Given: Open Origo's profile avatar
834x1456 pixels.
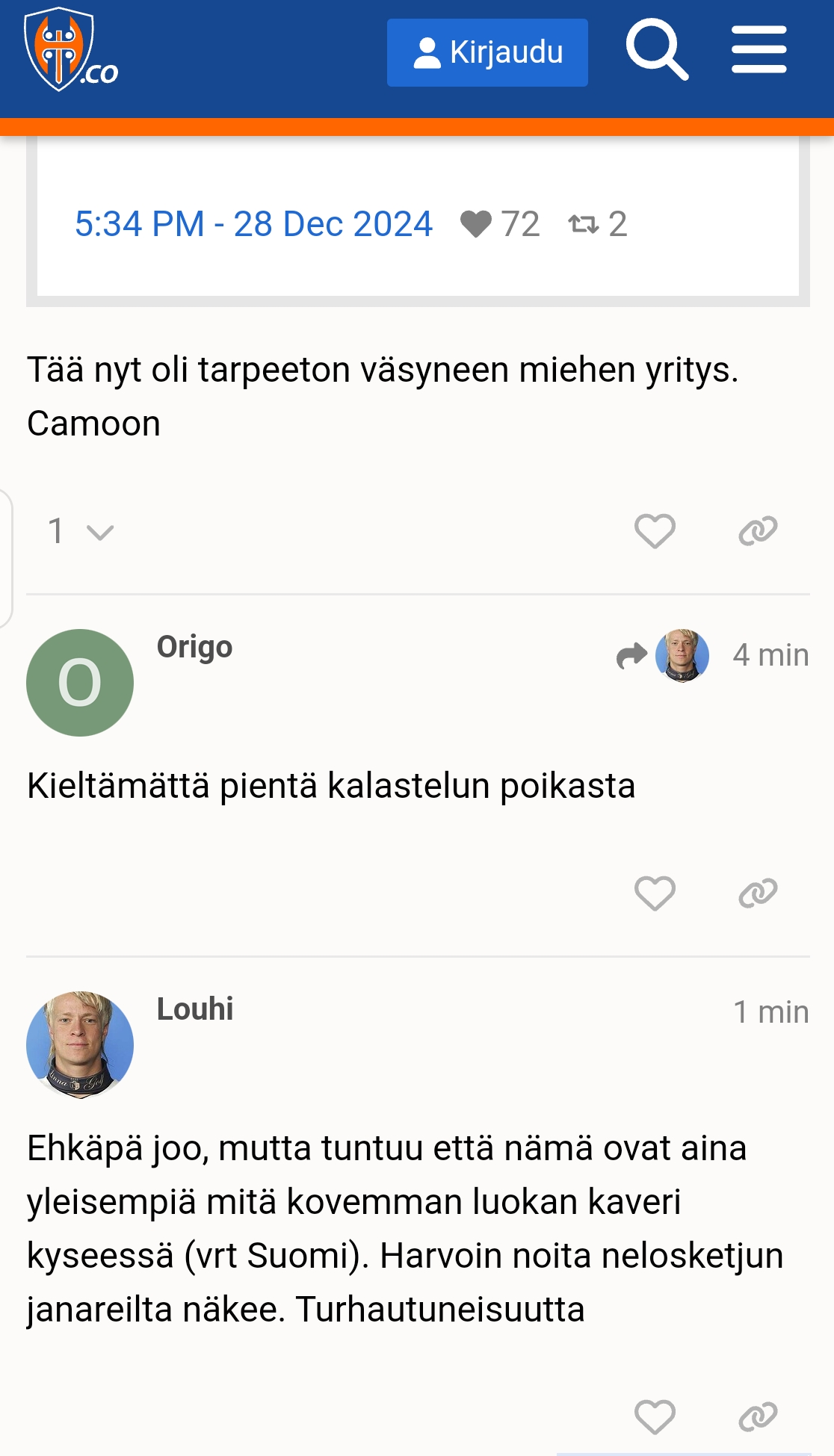Looking at the screenshot, I should point(80,683).
